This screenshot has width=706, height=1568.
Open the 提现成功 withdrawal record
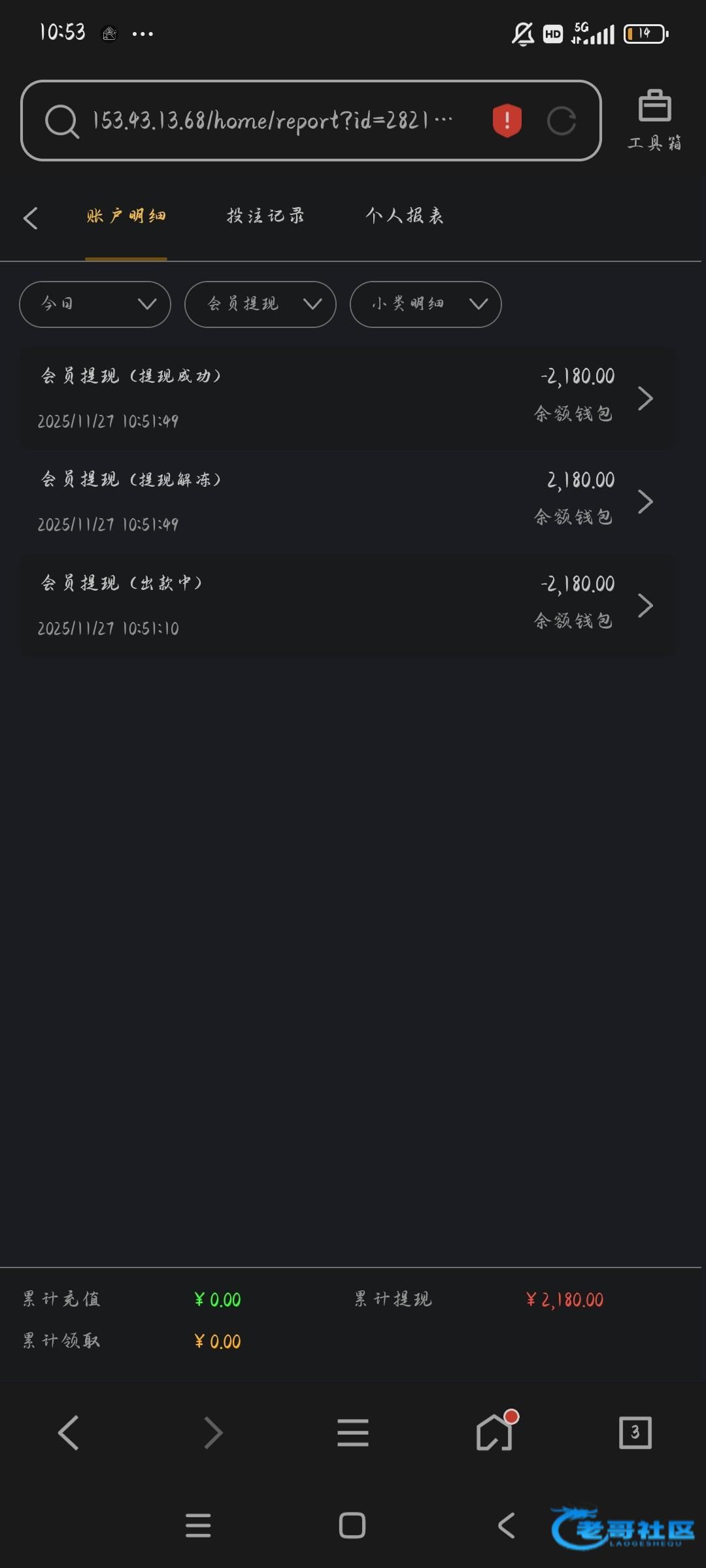[x=348, y=398]
